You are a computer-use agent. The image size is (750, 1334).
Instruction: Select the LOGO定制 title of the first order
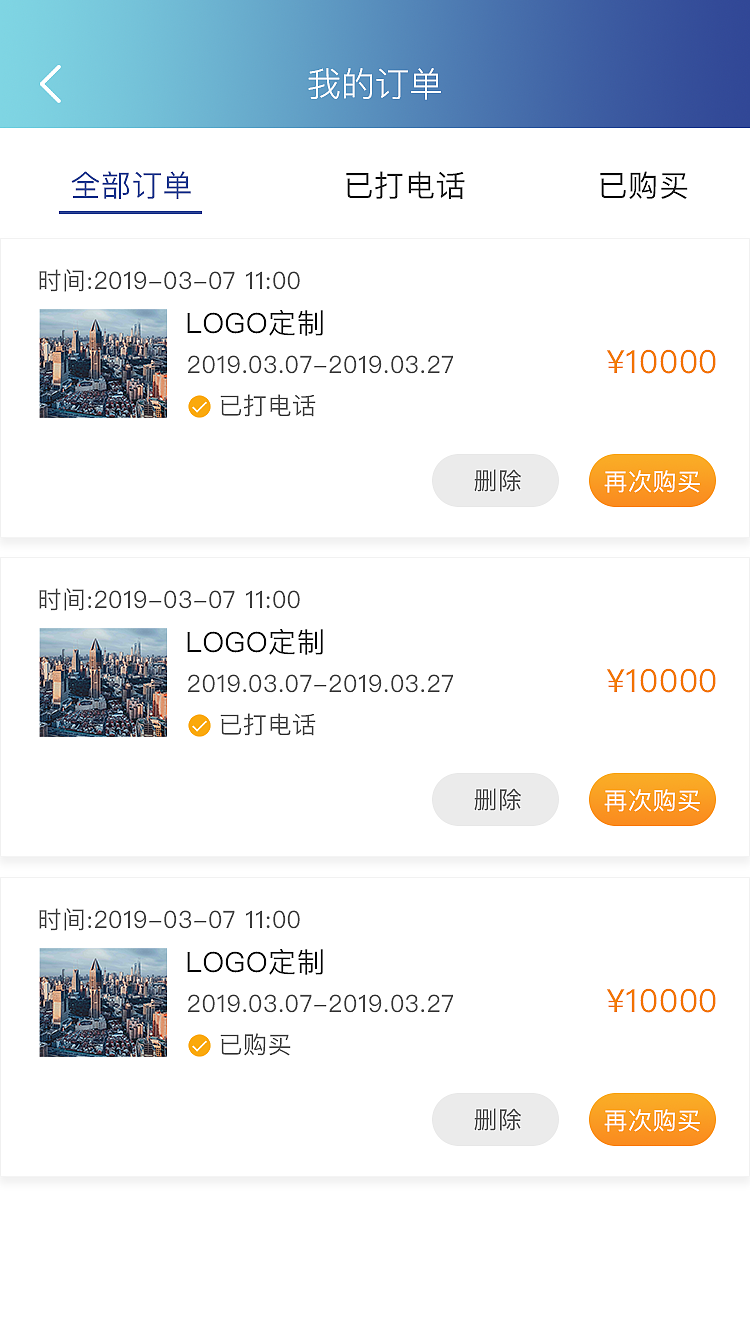click(254, 323)
